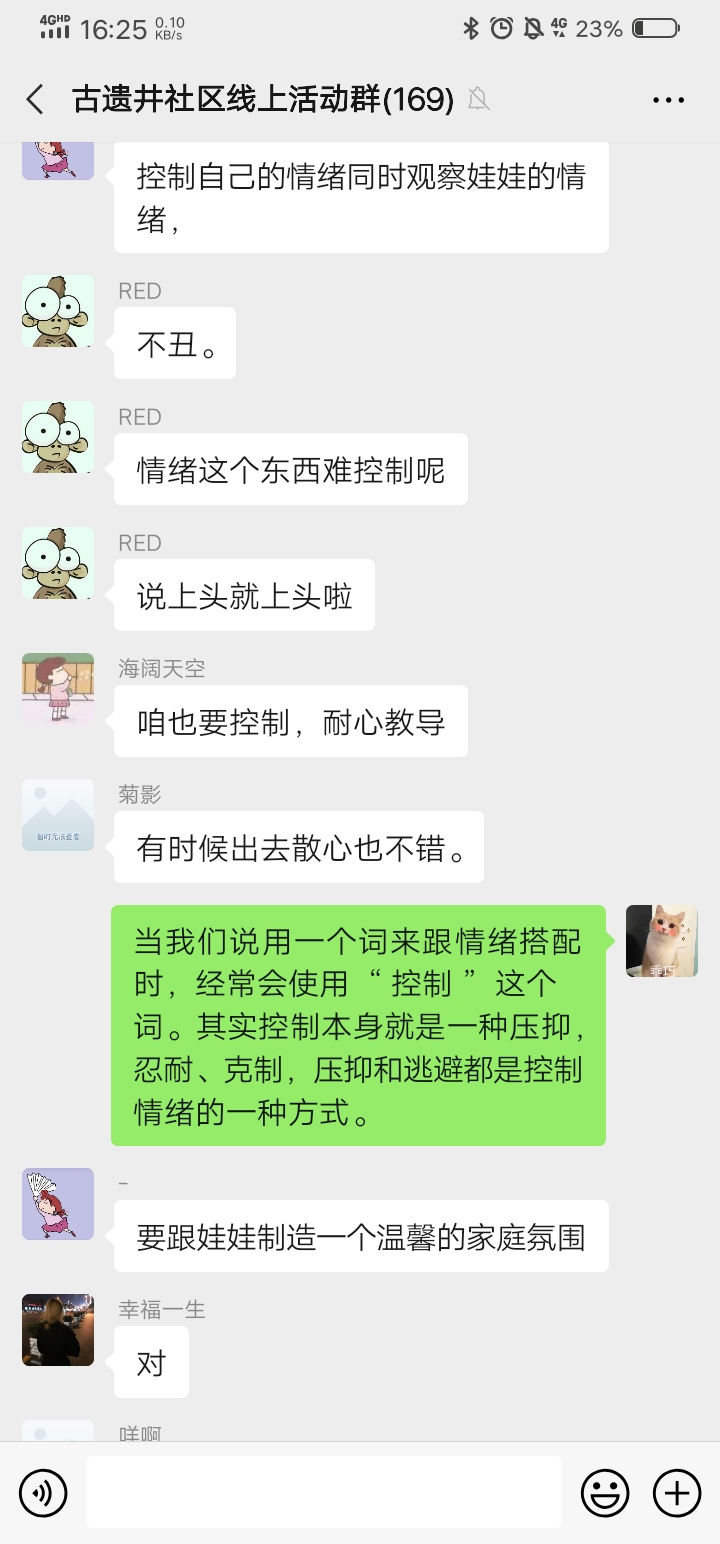Viewport: 720px width, 1544px height.
Task: Focus the message text field
Action: coord(323,1492)
